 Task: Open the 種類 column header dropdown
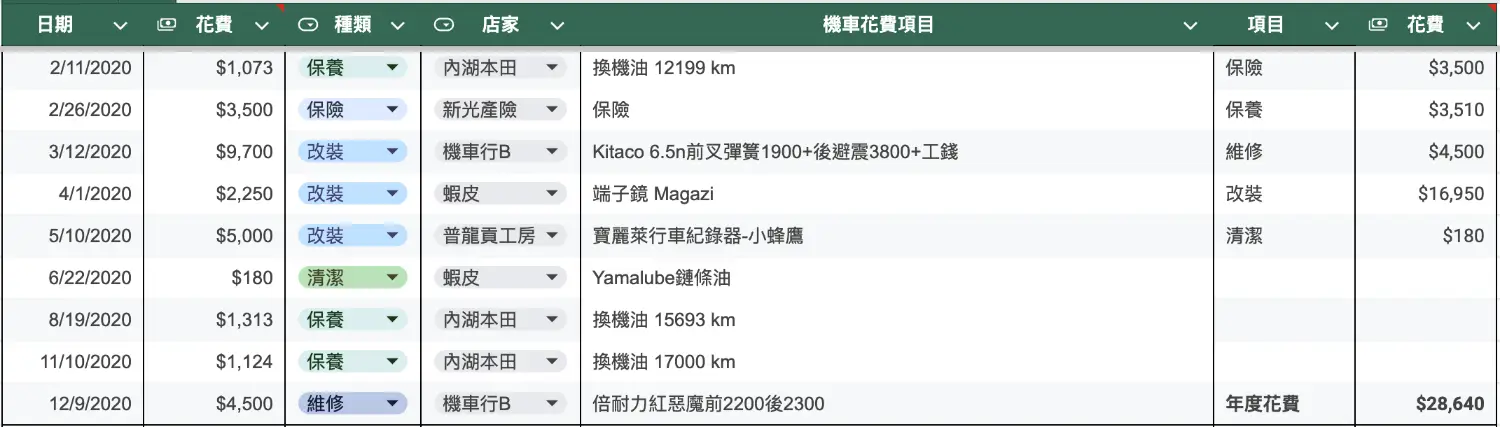pyautogui.click(x=398, y=25)
